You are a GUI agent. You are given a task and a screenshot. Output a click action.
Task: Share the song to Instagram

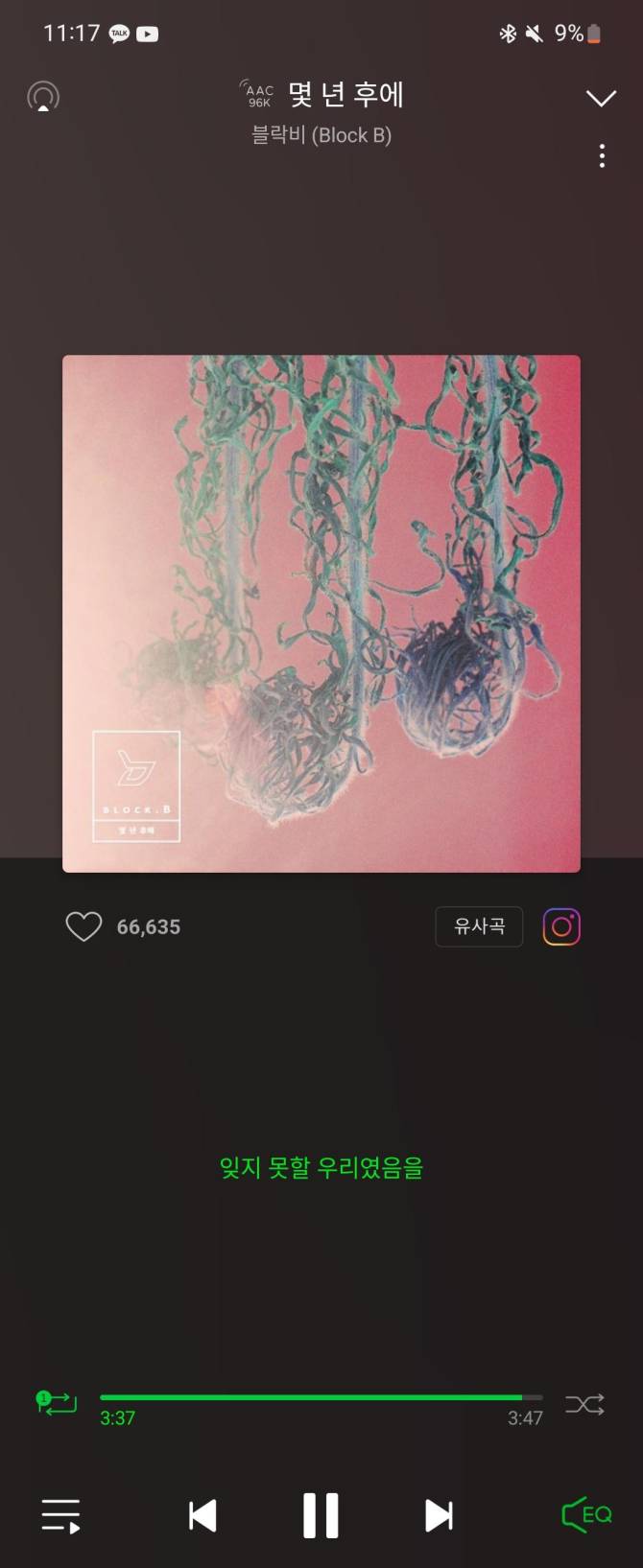(561, 926)
